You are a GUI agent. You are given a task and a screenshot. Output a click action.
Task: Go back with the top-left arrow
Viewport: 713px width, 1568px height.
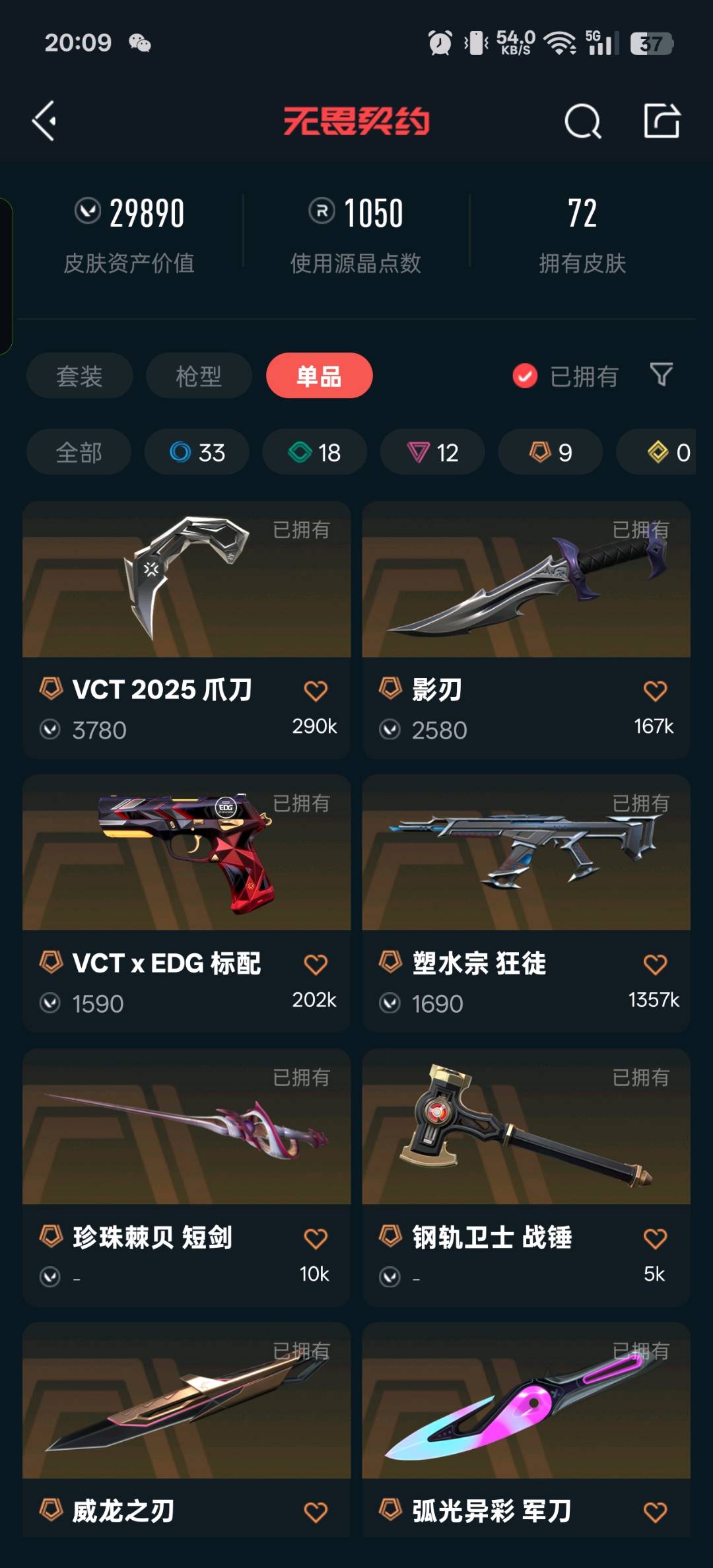(x=45, y=121)
